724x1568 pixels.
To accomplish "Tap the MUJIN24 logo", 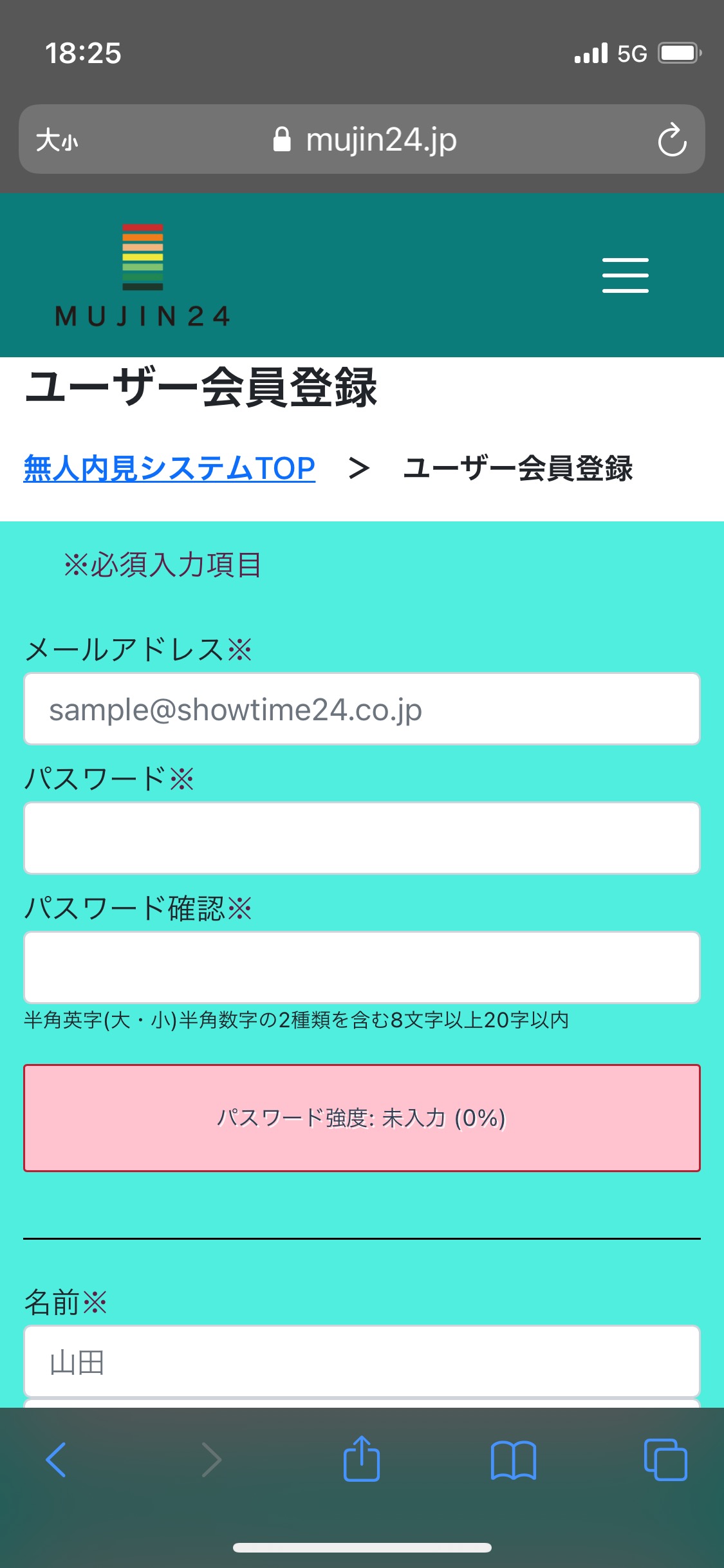I will click(x=143, y=276).
